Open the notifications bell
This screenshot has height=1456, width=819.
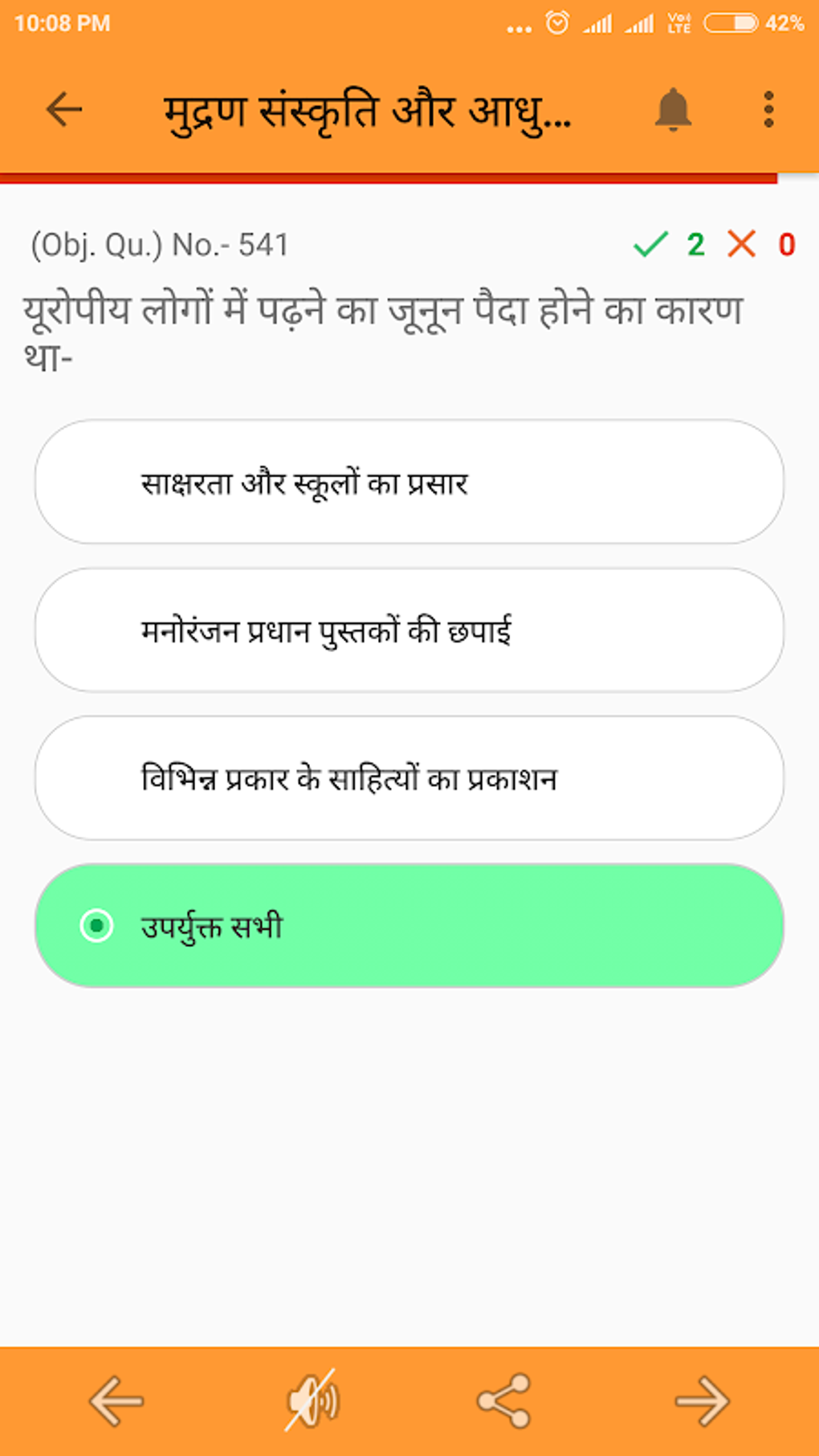(673, 109)
